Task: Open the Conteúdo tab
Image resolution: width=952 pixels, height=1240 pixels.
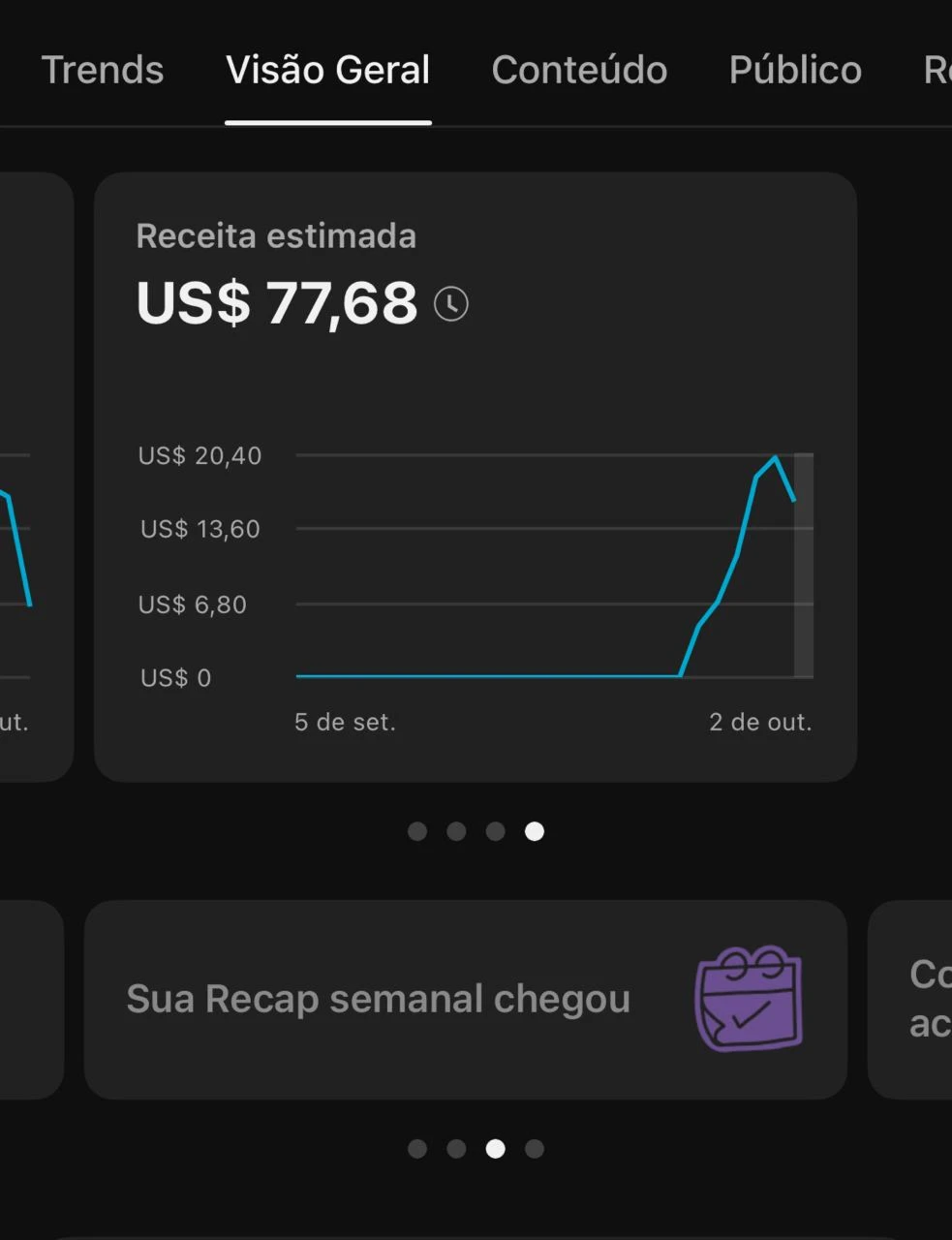Action: click(x=579, y=70)
